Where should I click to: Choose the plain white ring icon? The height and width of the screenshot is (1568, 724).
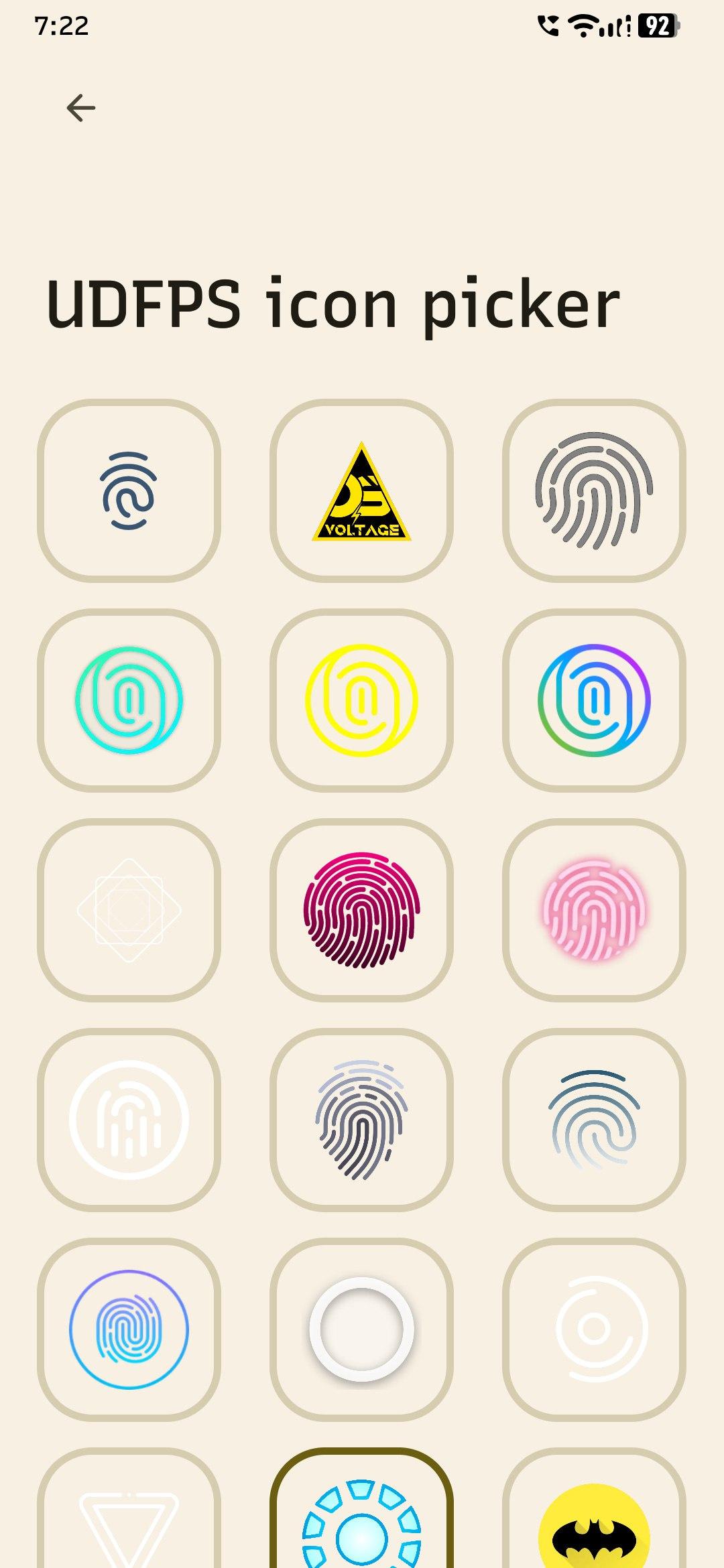point(361,1329)
